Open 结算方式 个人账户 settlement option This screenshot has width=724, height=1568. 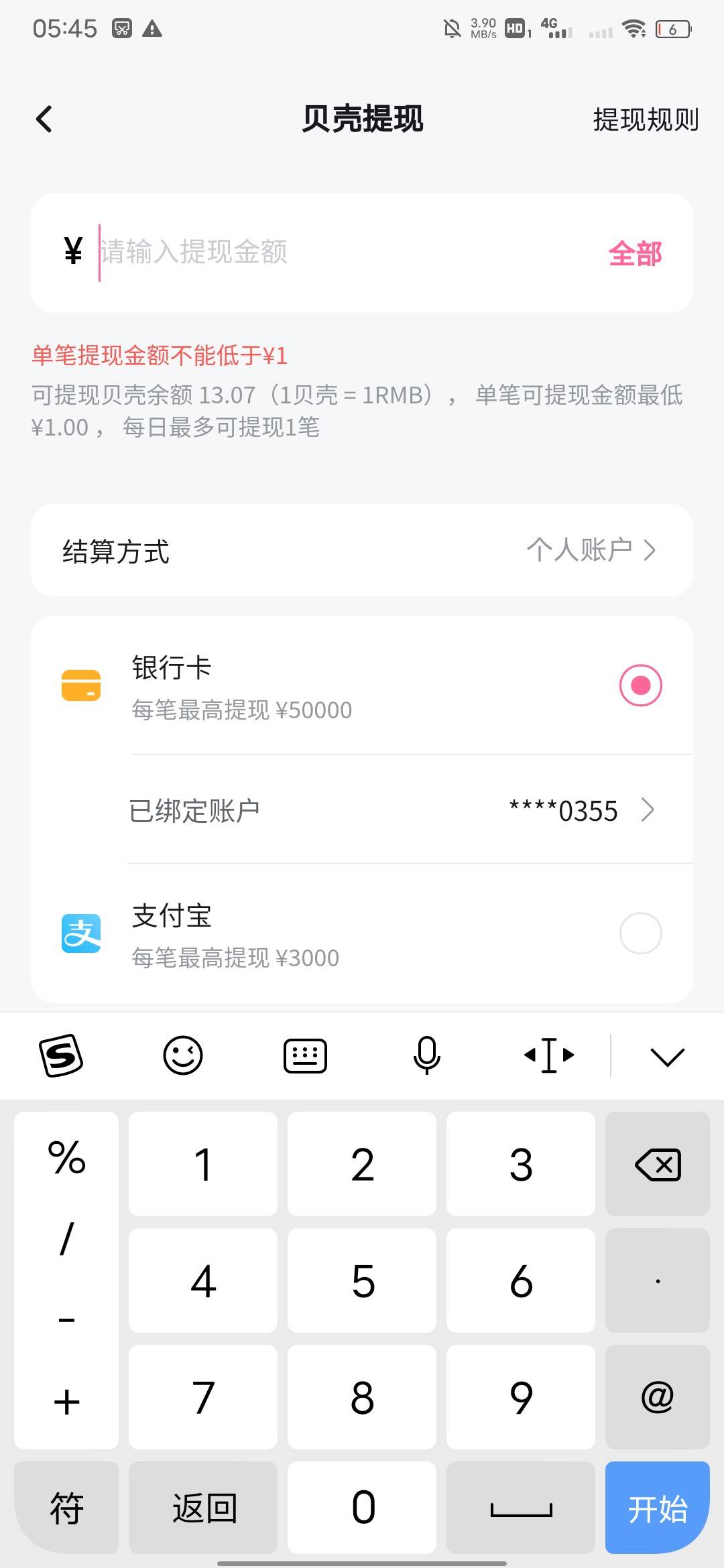tap(362, 550)
